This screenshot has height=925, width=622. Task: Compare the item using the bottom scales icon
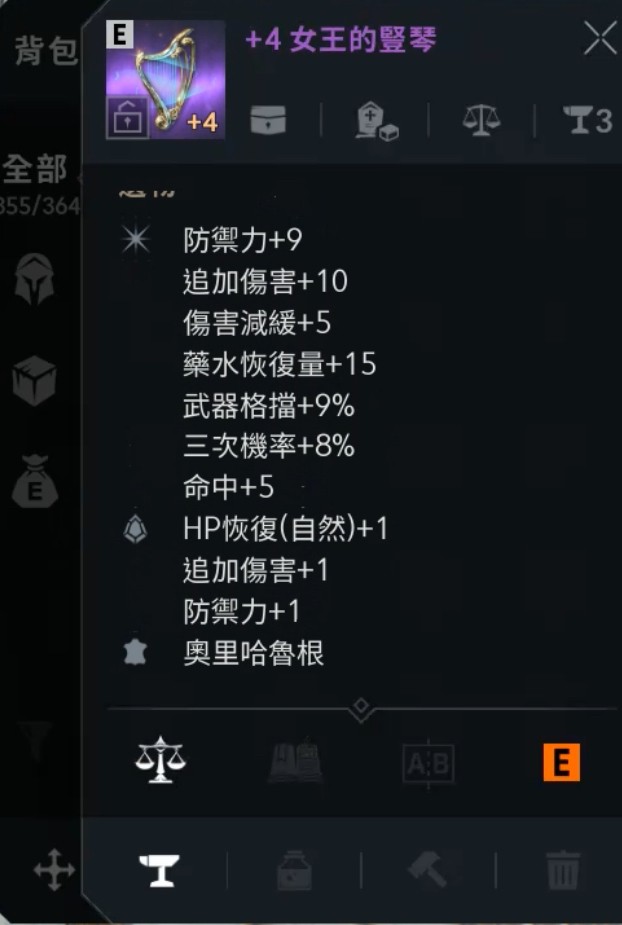coord(161,762)
